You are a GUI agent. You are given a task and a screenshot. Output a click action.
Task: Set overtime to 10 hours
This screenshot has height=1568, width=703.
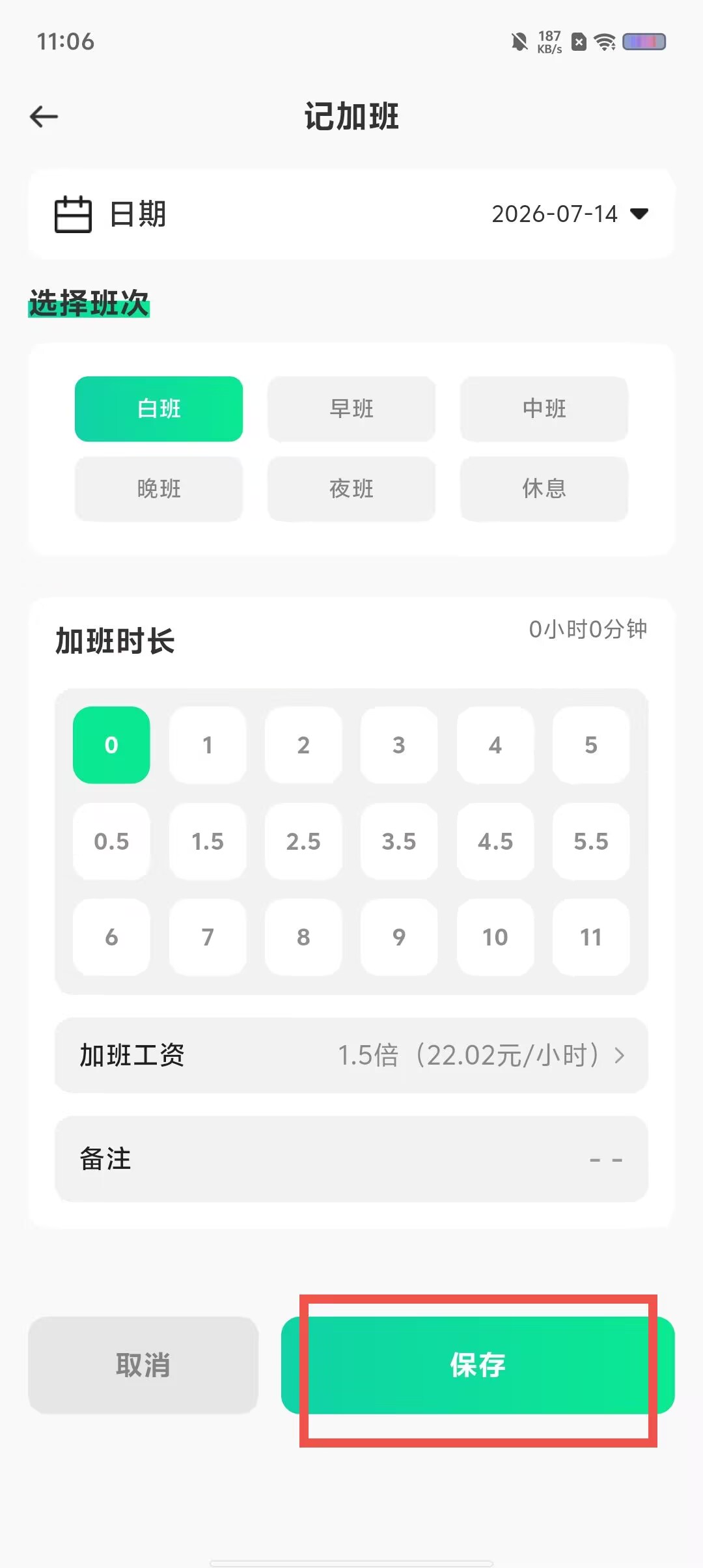click(x=495, y=937)
